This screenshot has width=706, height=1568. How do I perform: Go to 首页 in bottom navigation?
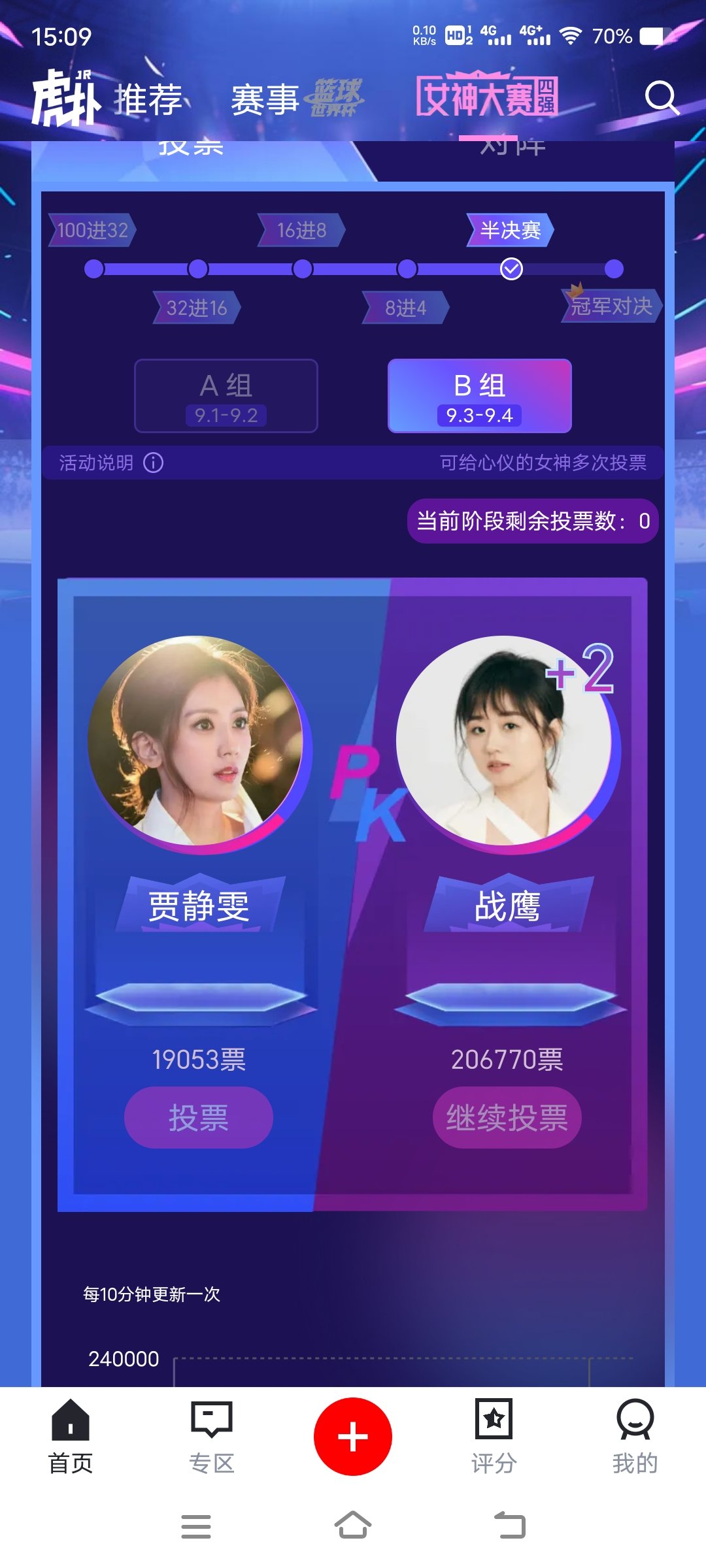point(70,1436)
